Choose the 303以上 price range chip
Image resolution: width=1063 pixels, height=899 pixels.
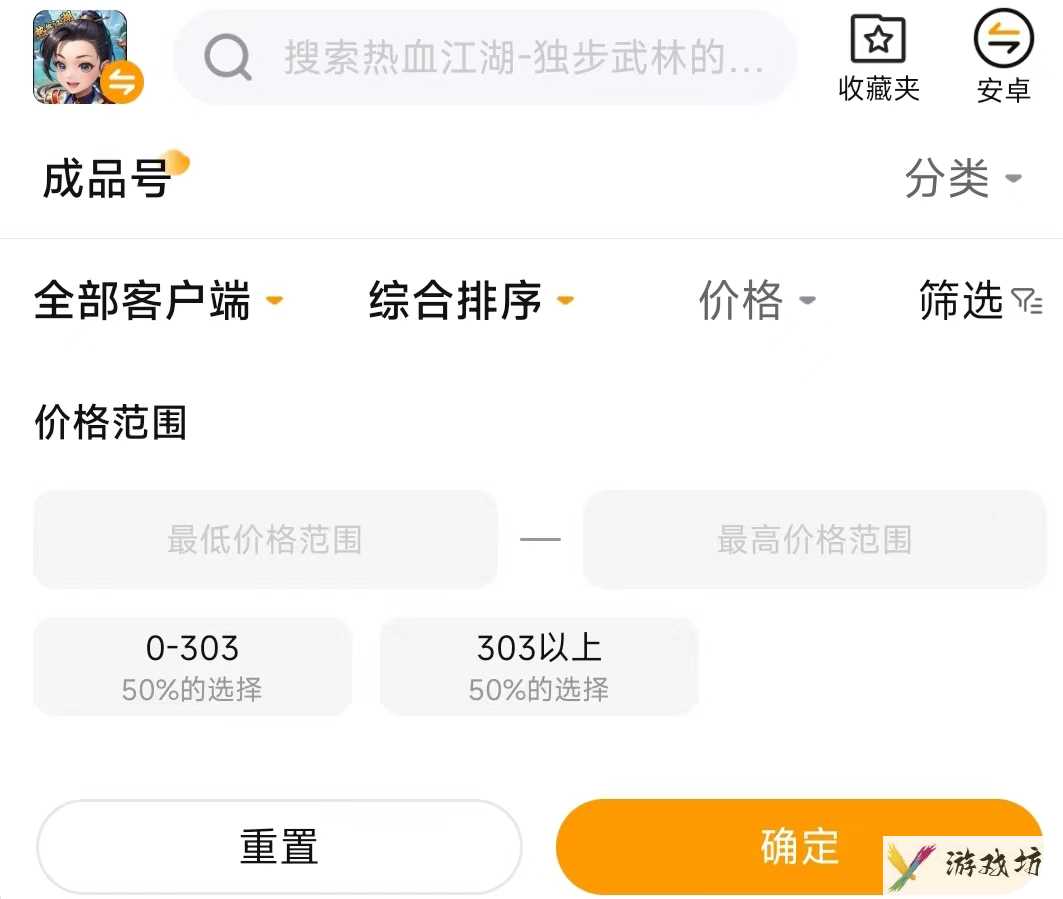point(538,666)
